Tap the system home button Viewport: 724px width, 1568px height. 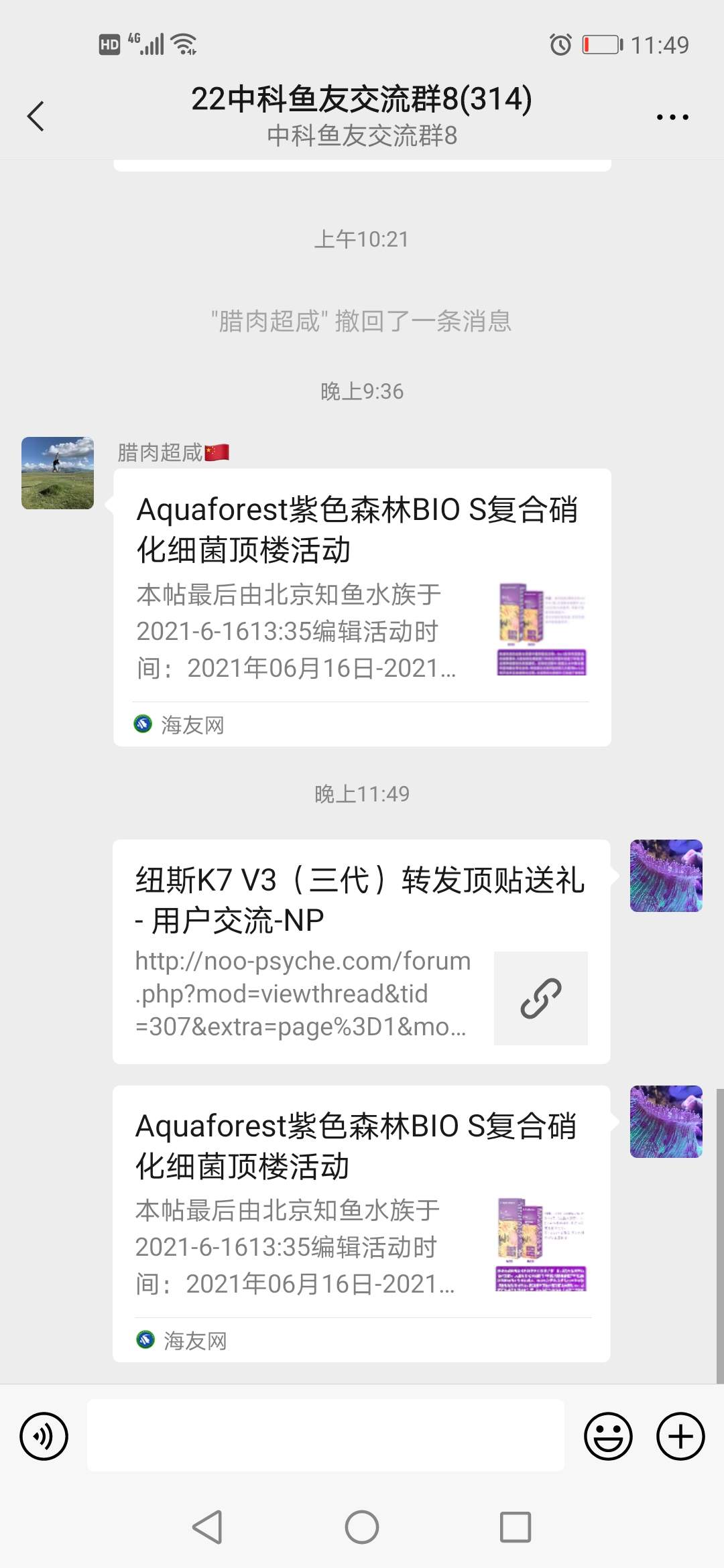[362, 1527]
